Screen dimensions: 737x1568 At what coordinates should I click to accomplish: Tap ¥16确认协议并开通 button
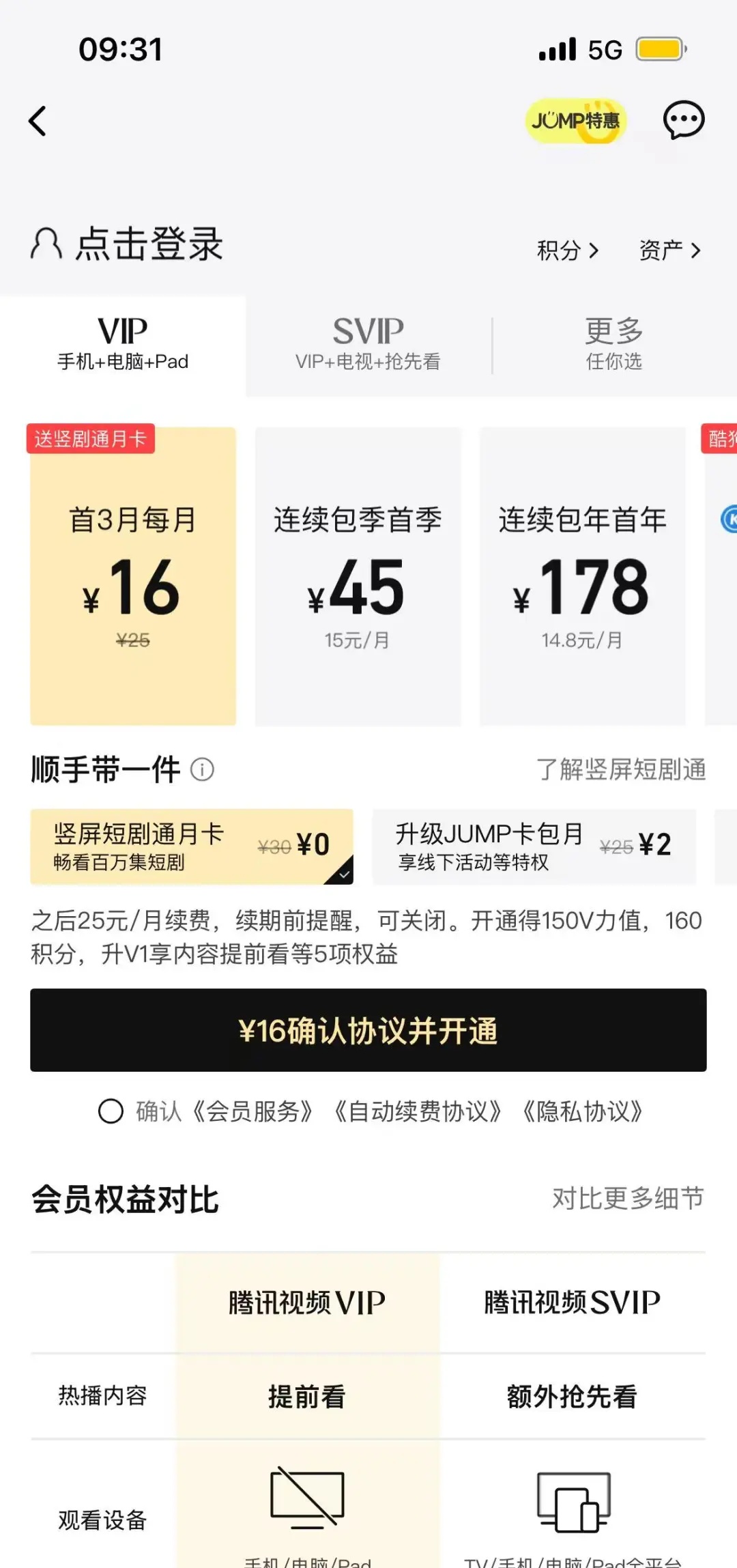(368, 1030)
